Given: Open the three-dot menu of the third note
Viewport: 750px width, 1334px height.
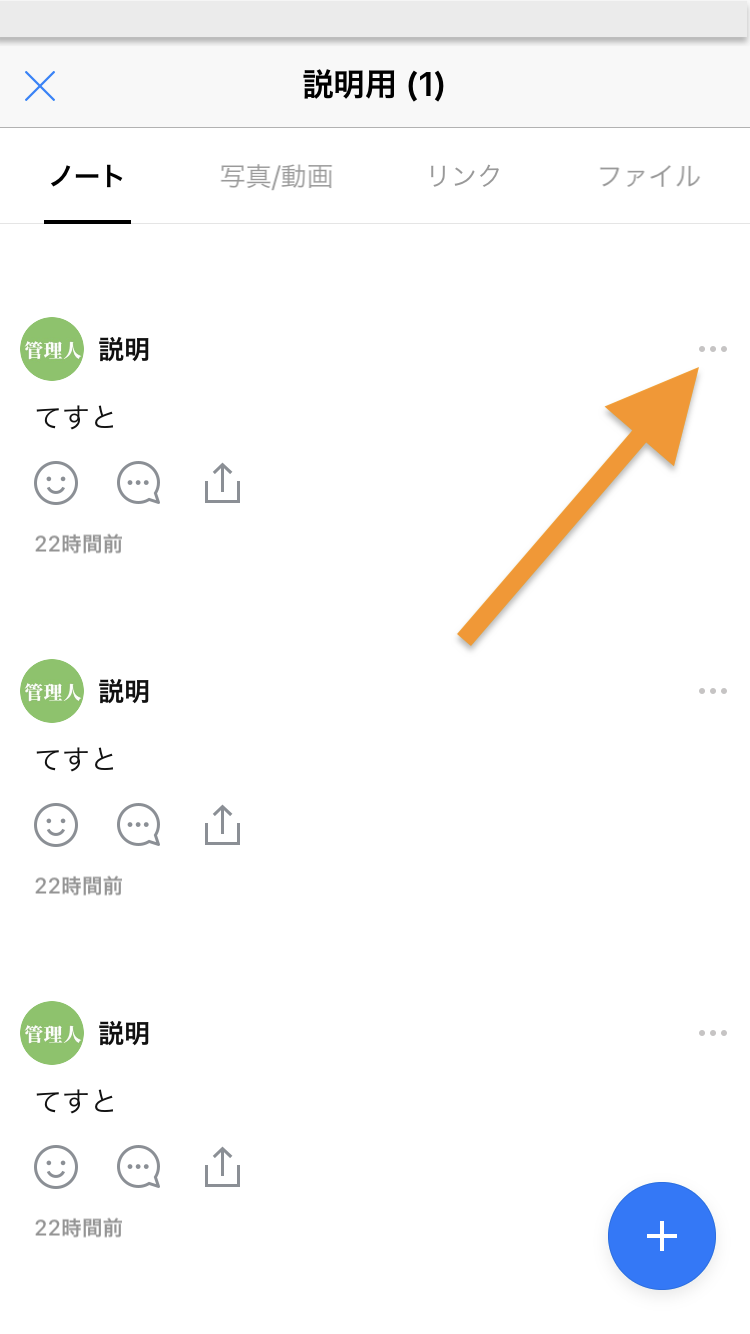Looking at the screenshot, I should 712,1033.
